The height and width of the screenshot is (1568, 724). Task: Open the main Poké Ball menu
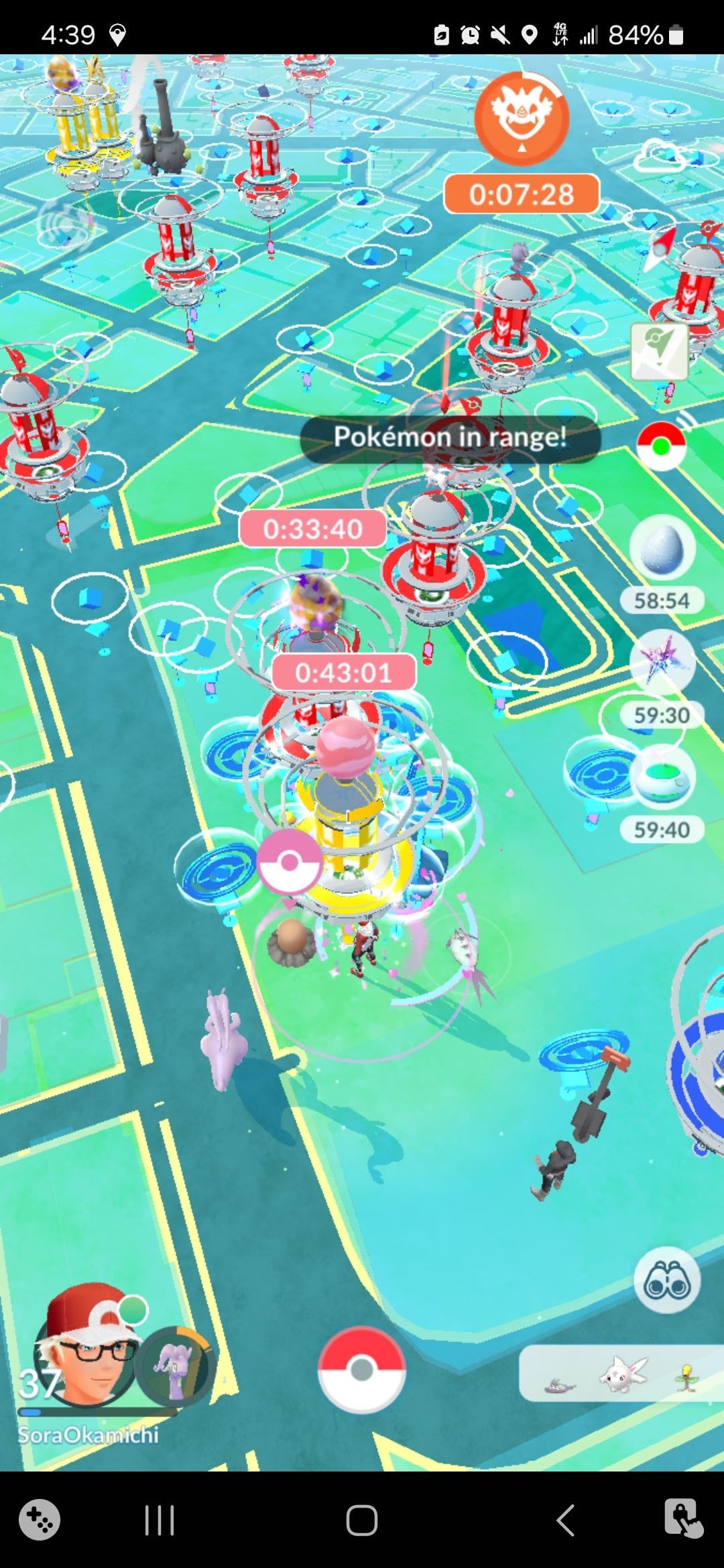(361, 1369)
